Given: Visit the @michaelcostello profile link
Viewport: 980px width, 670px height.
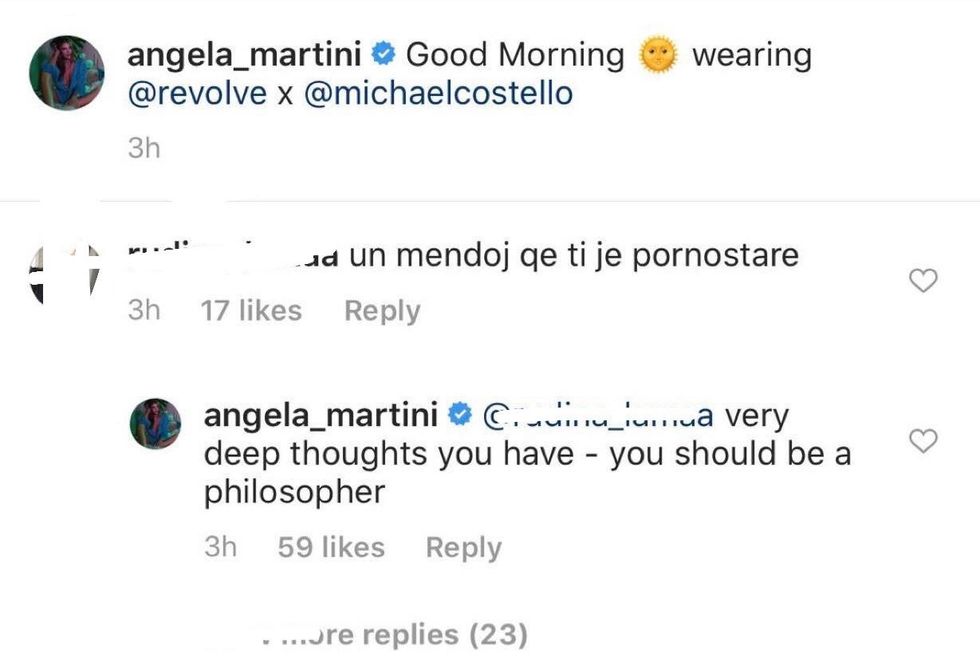Looking at the screenshot, I should [x=438, y=93].
